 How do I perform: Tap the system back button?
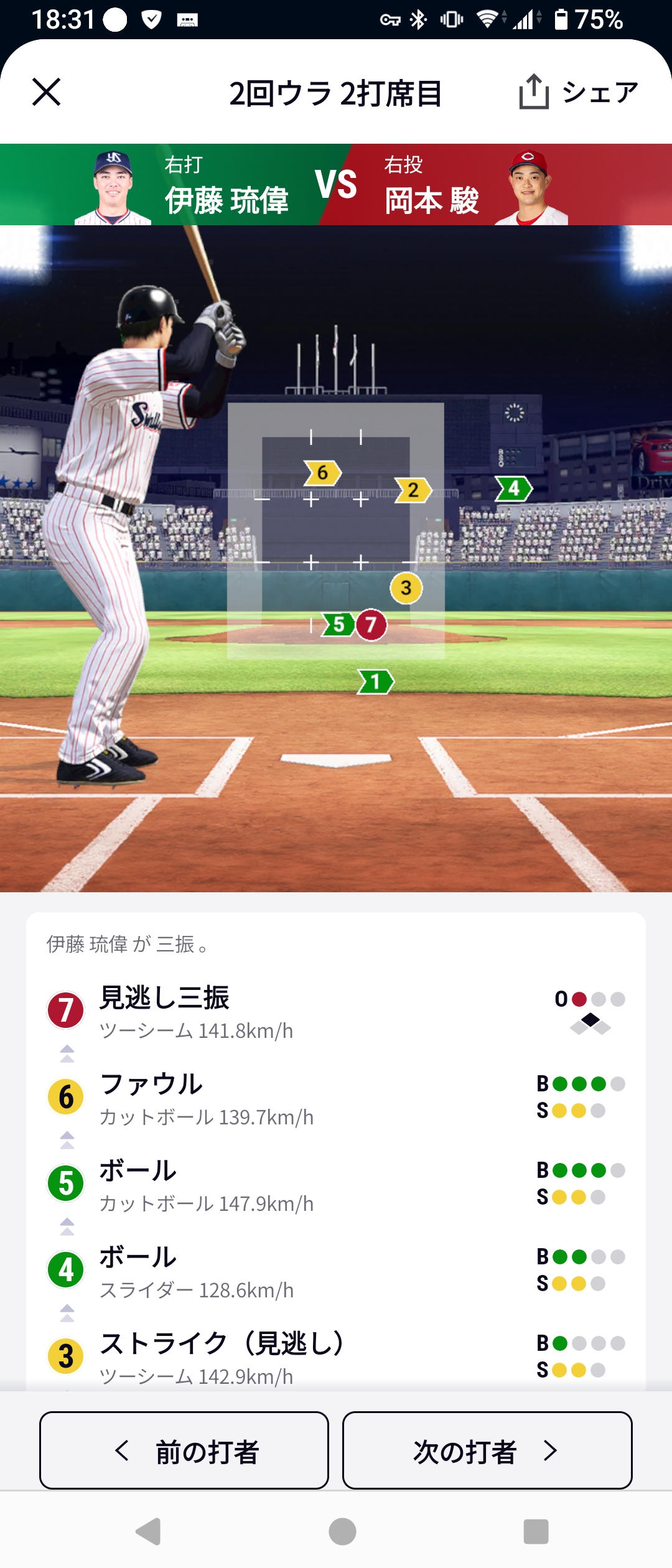click(149, 1531)
